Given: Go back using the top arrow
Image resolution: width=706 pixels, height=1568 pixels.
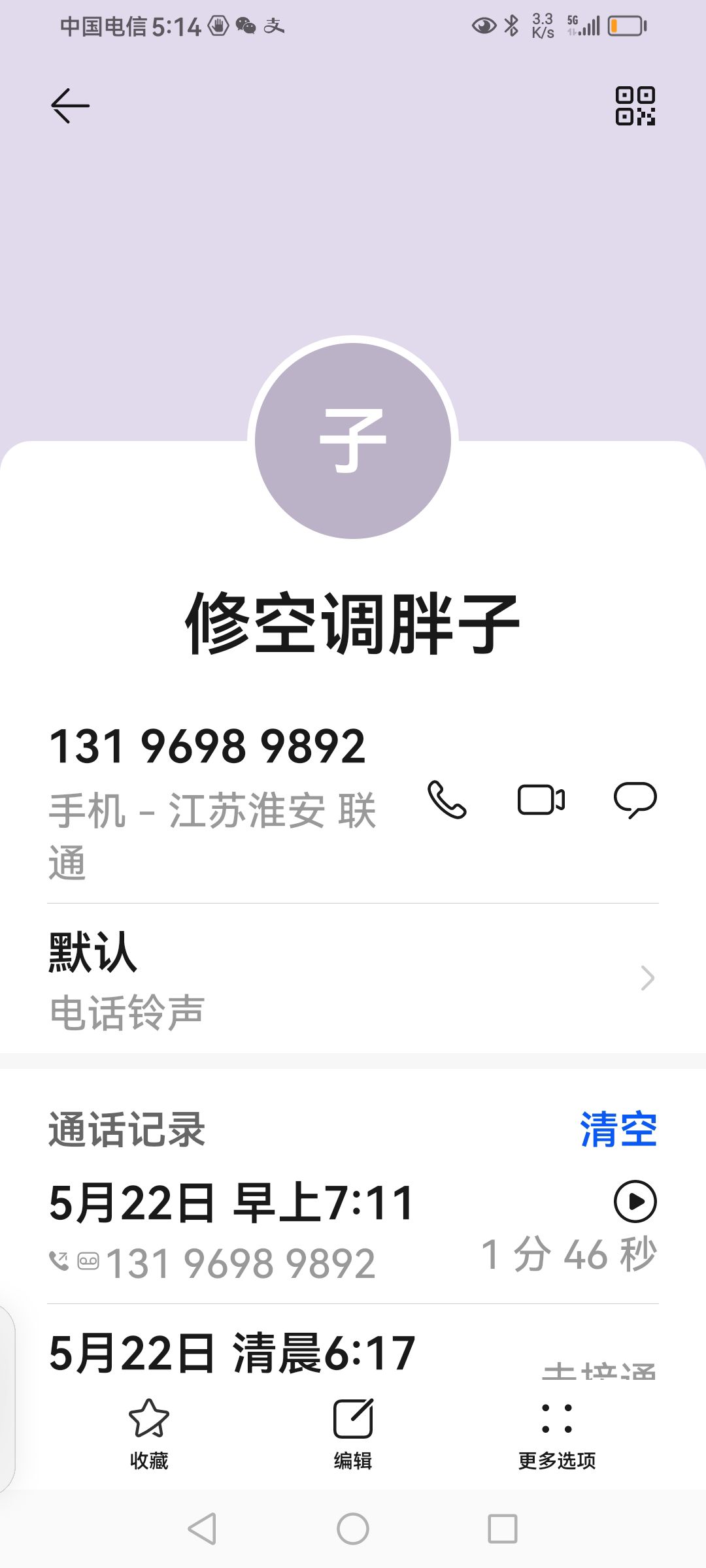Looking at the screenshot, I should pyautogui.click(x=70, y=106).
